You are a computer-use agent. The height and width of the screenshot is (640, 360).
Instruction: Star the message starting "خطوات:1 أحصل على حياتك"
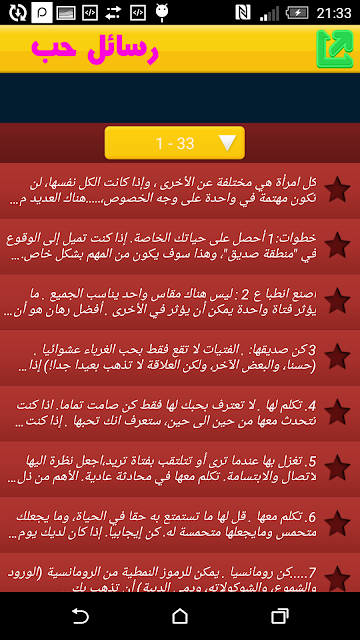click(x=337, y=245)
